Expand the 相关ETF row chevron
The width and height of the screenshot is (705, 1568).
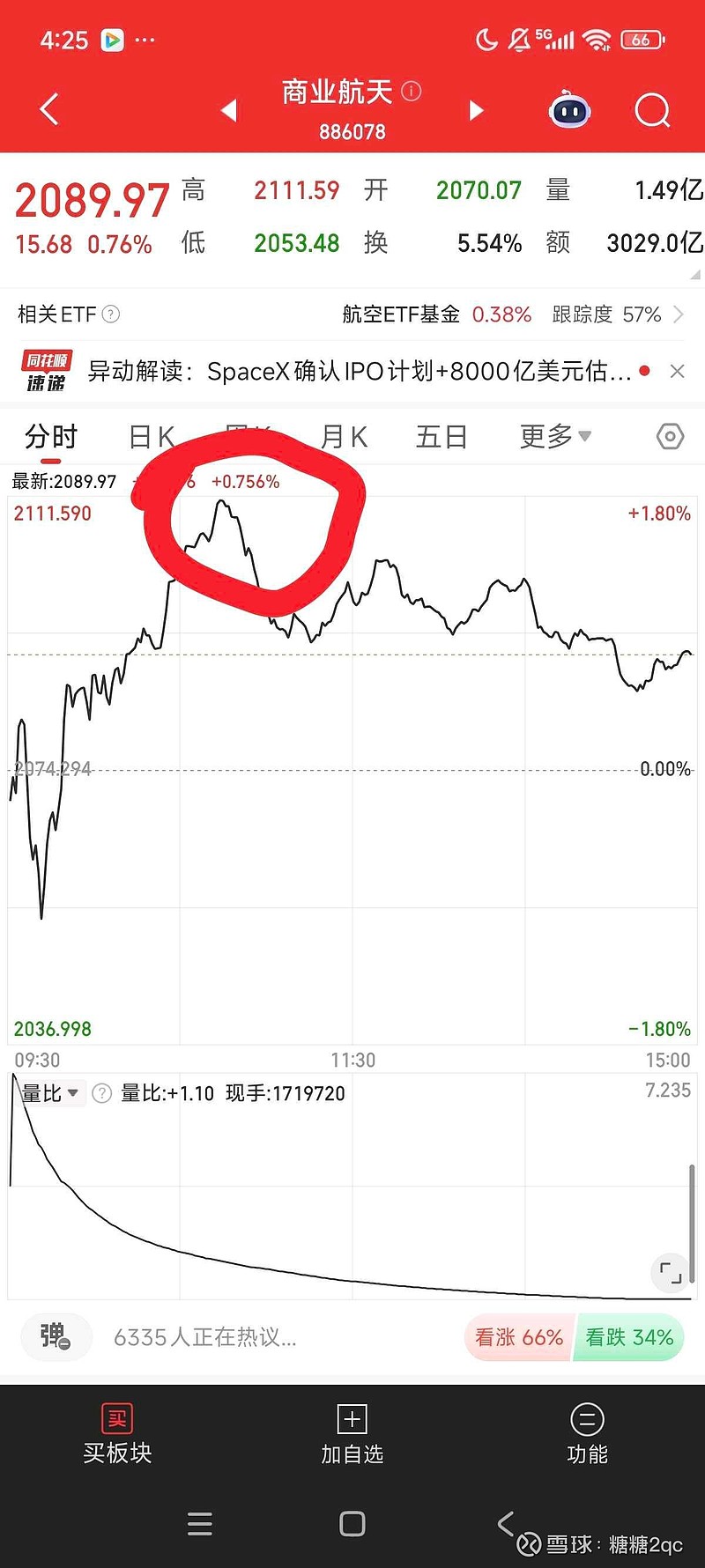tap(679, 314)
